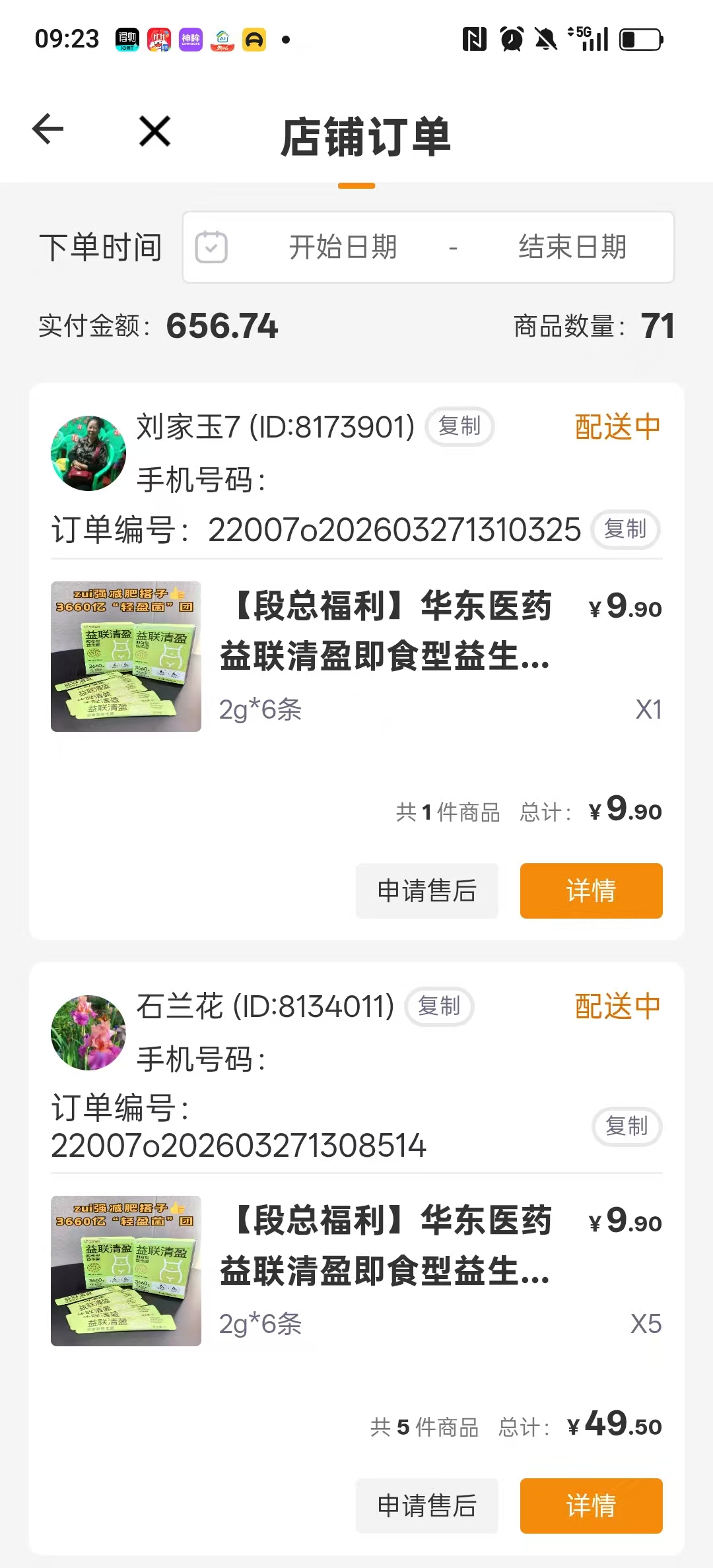Image resolution: width=713 pixels, height=1568 pixels.
Task: Open product thumbnail in 刘家玉7's order
Action: [126, 657]
